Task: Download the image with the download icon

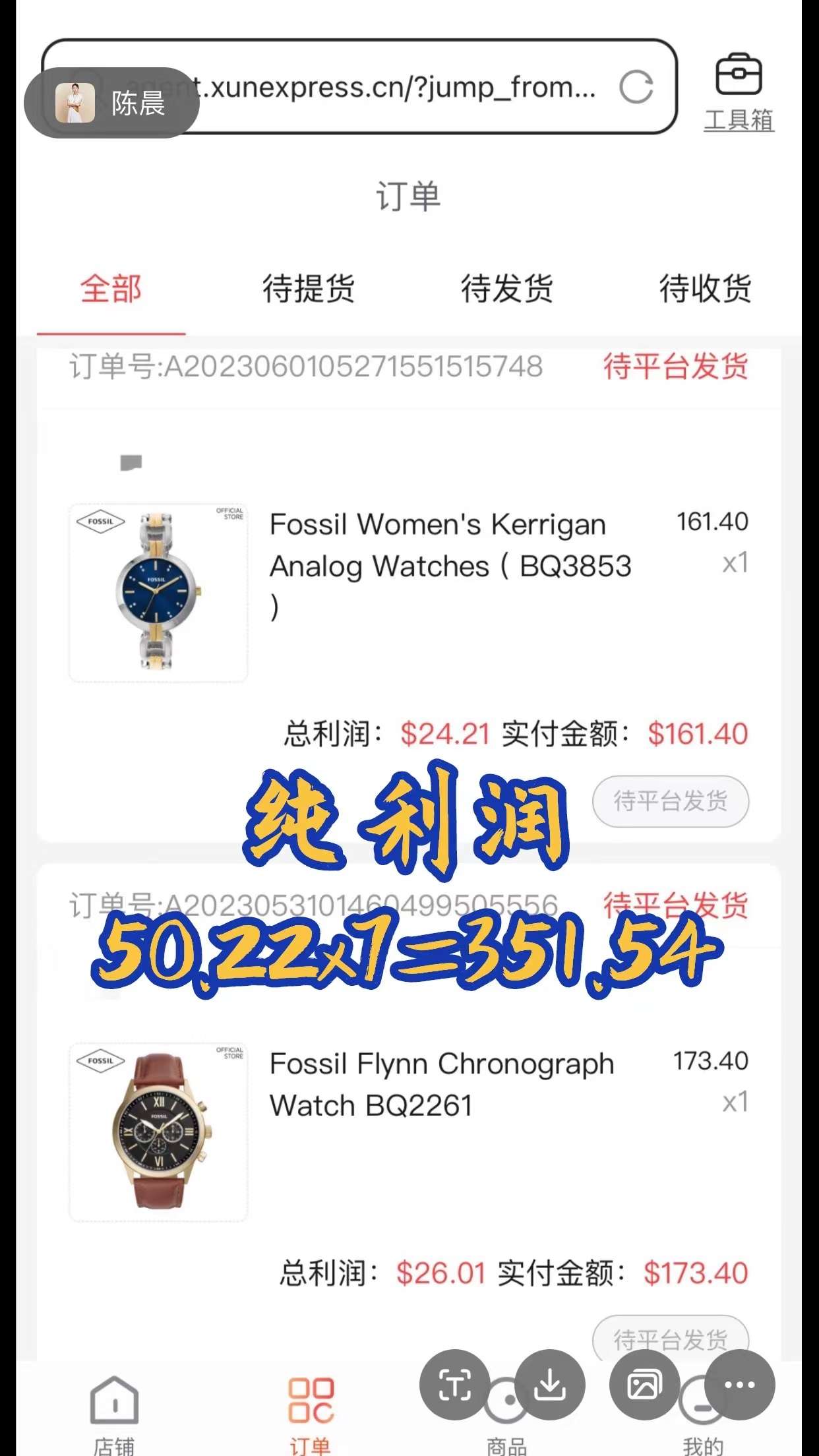Action: click(550, 1385)
